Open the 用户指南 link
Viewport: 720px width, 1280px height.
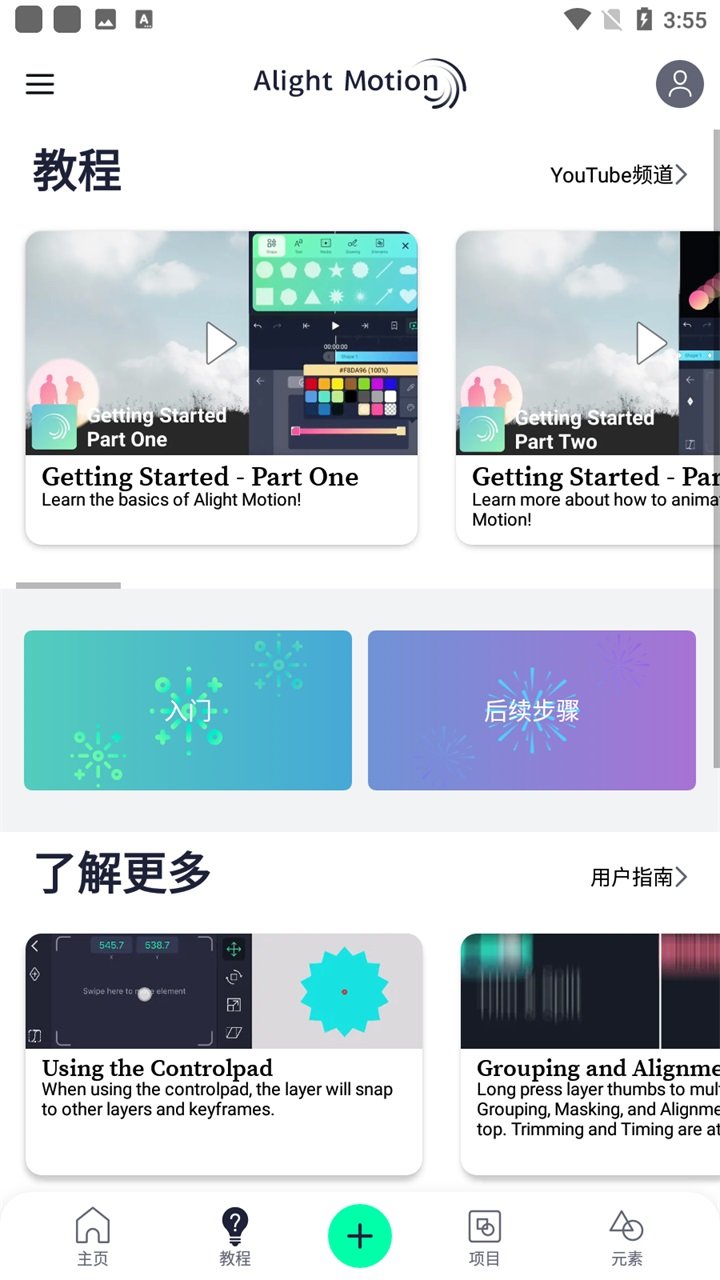pyautogui.click(x=638, y=877)
